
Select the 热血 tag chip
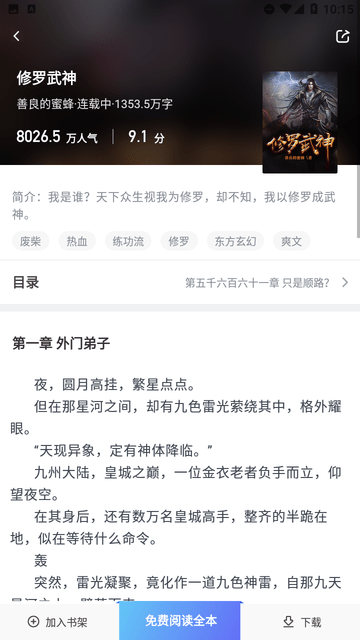77,241
